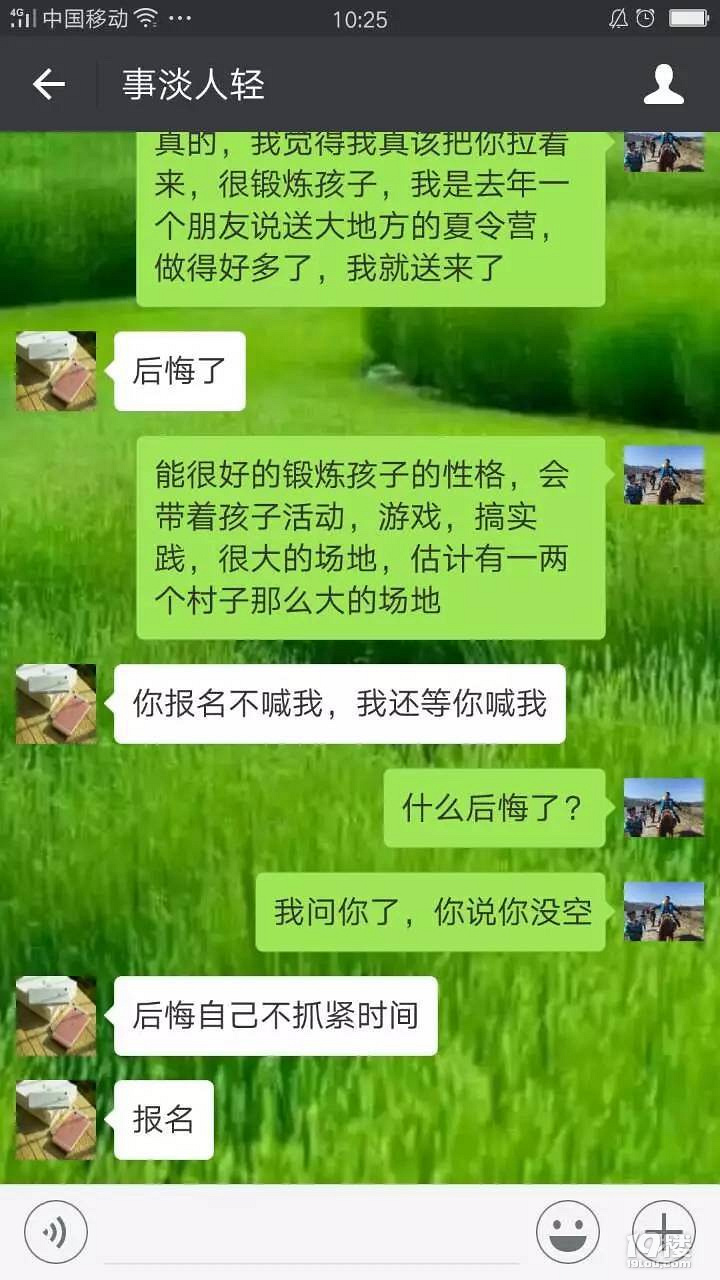Open the chat info profile icon
The width and height of the screenshot is (720, 1280).
coord(663,85)
